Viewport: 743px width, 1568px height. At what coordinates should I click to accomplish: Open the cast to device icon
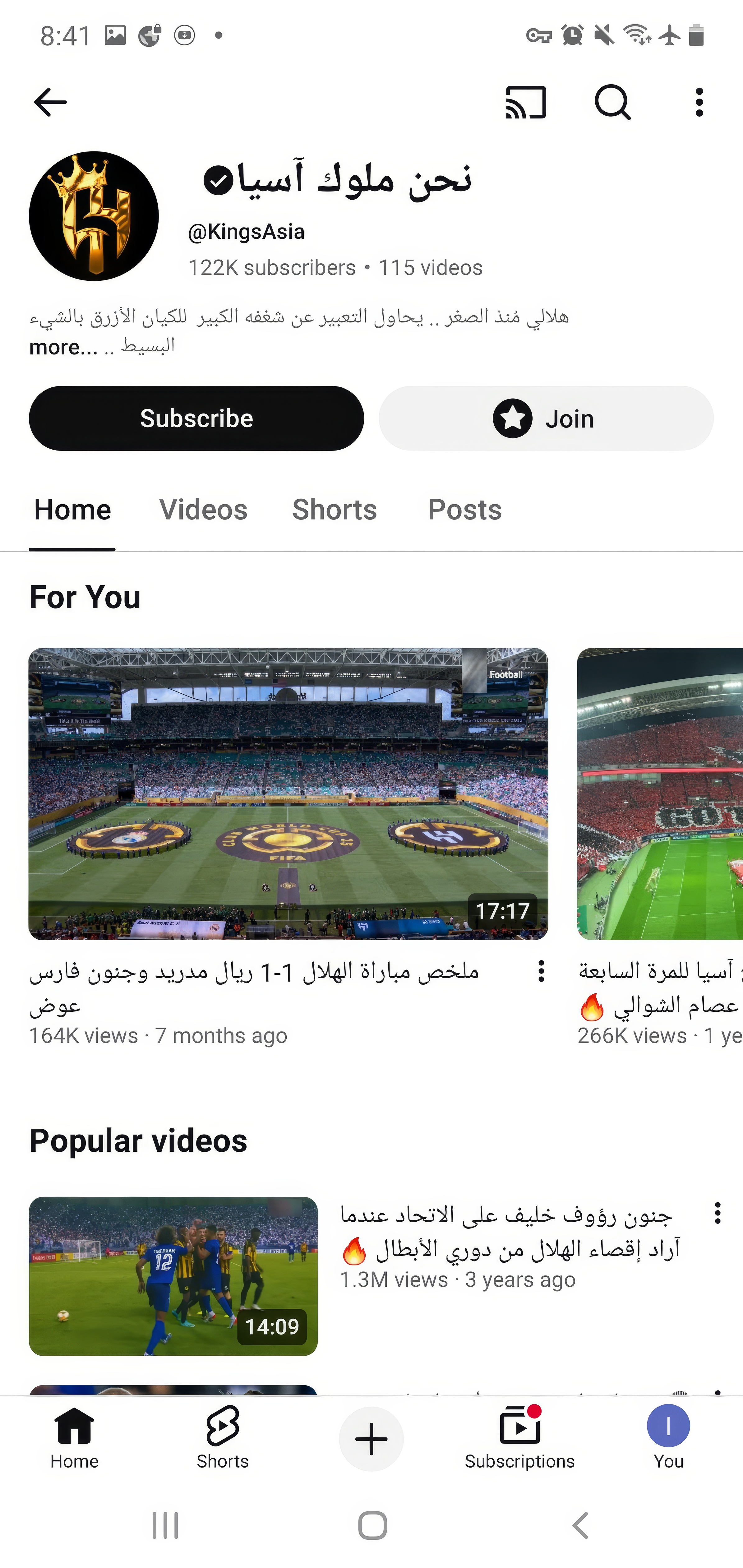pos(526,102)
